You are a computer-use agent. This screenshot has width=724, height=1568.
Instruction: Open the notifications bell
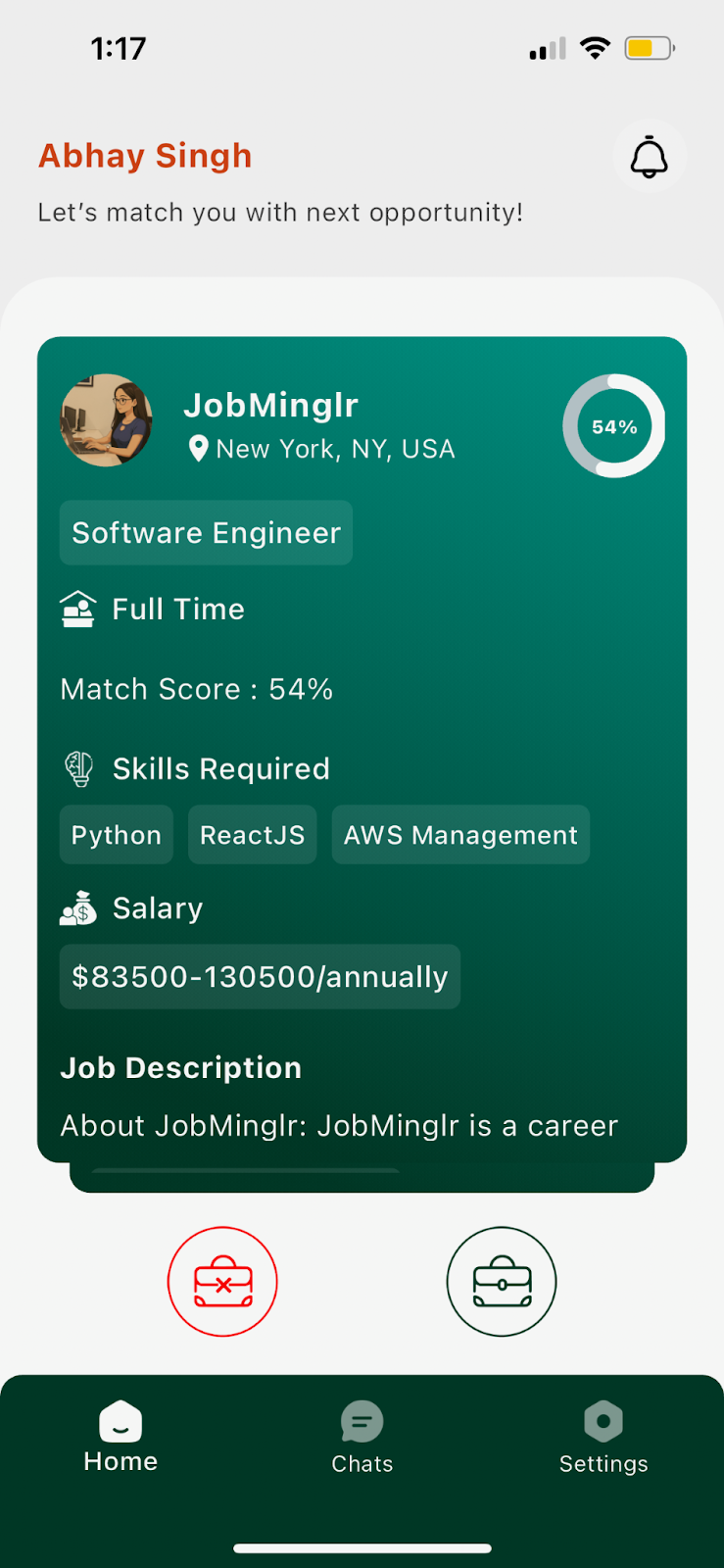click(x=649, y=157)
